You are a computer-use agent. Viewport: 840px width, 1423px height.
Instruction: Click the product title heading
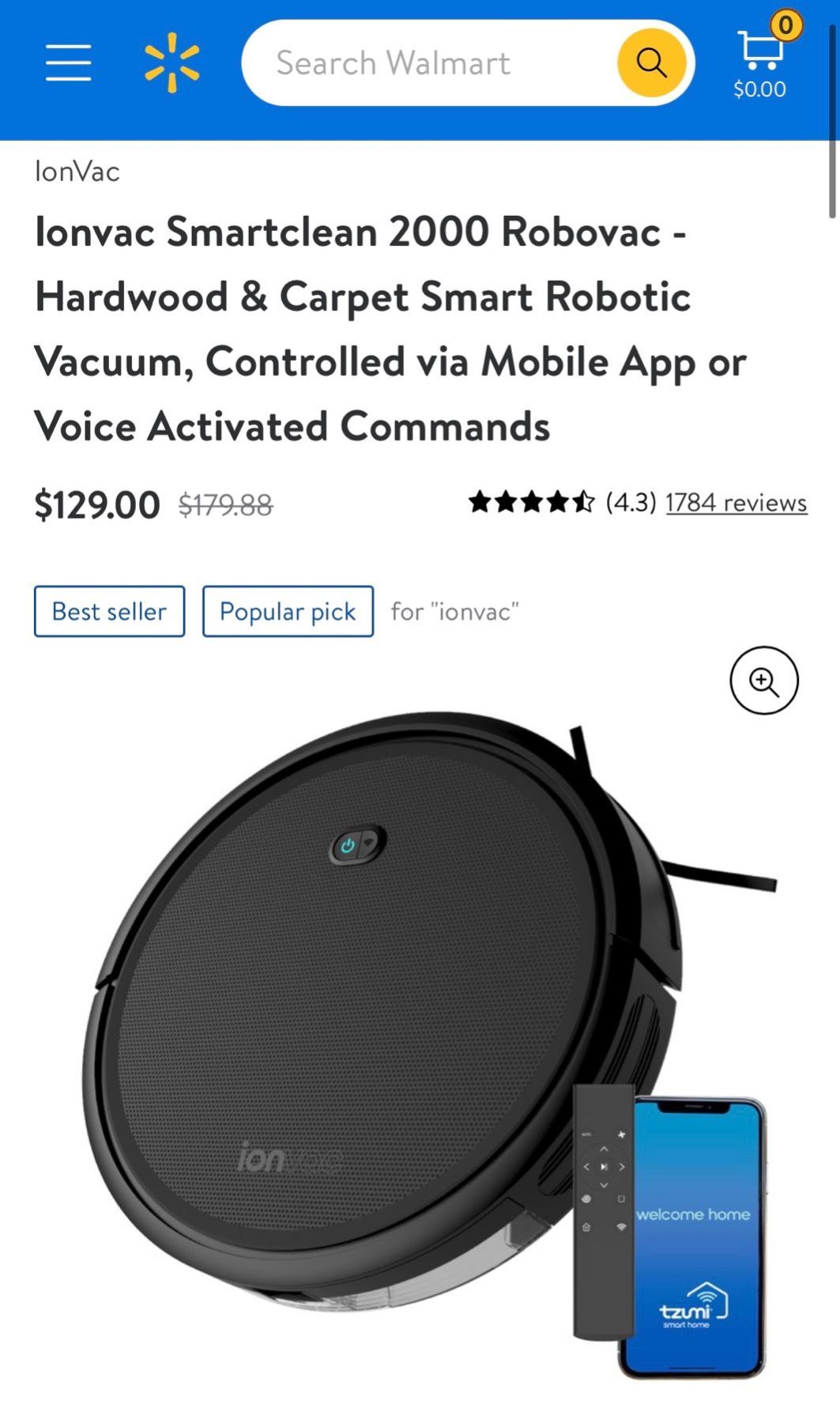tap(393, 330)
